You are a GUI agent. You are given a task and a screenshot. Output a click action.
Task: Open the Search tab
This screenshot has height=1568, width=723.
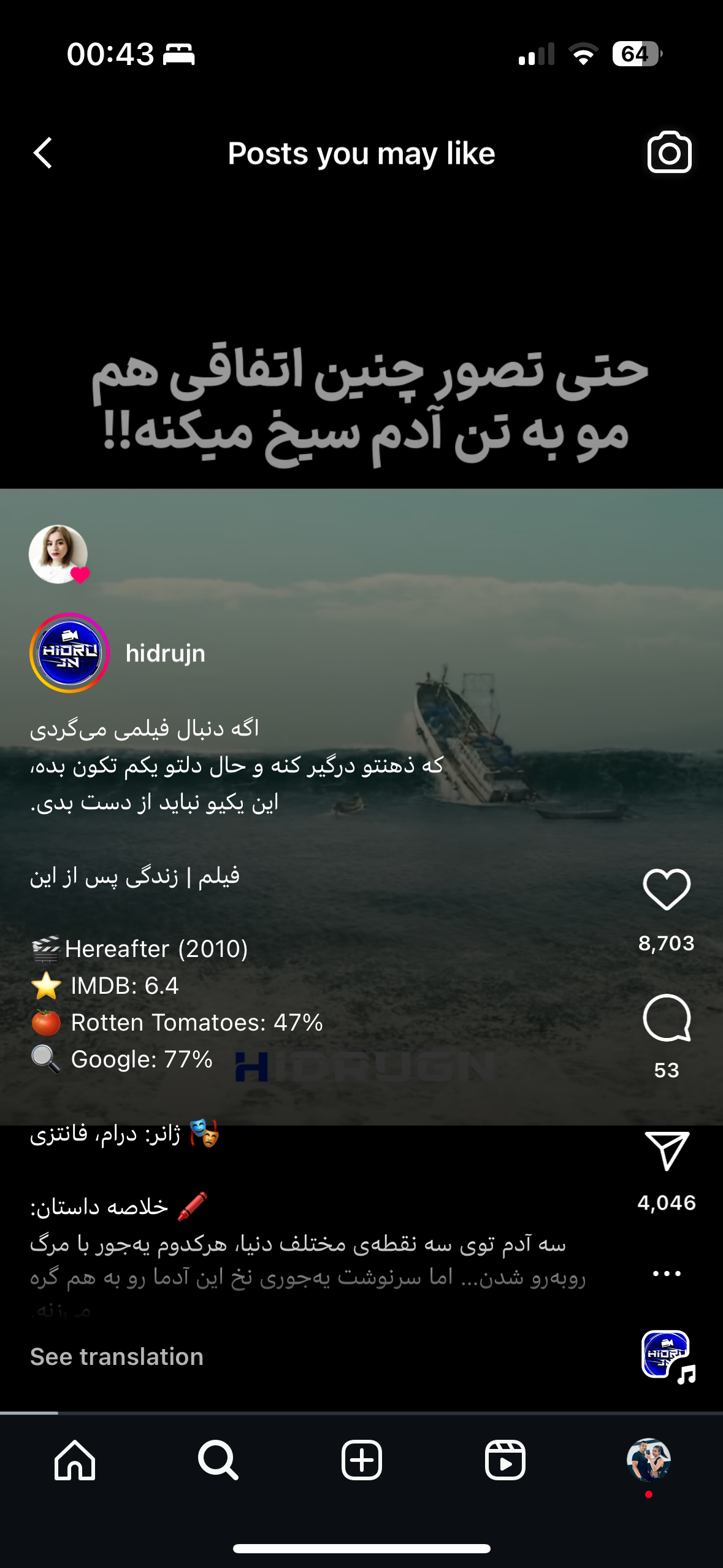point(218,1461)
